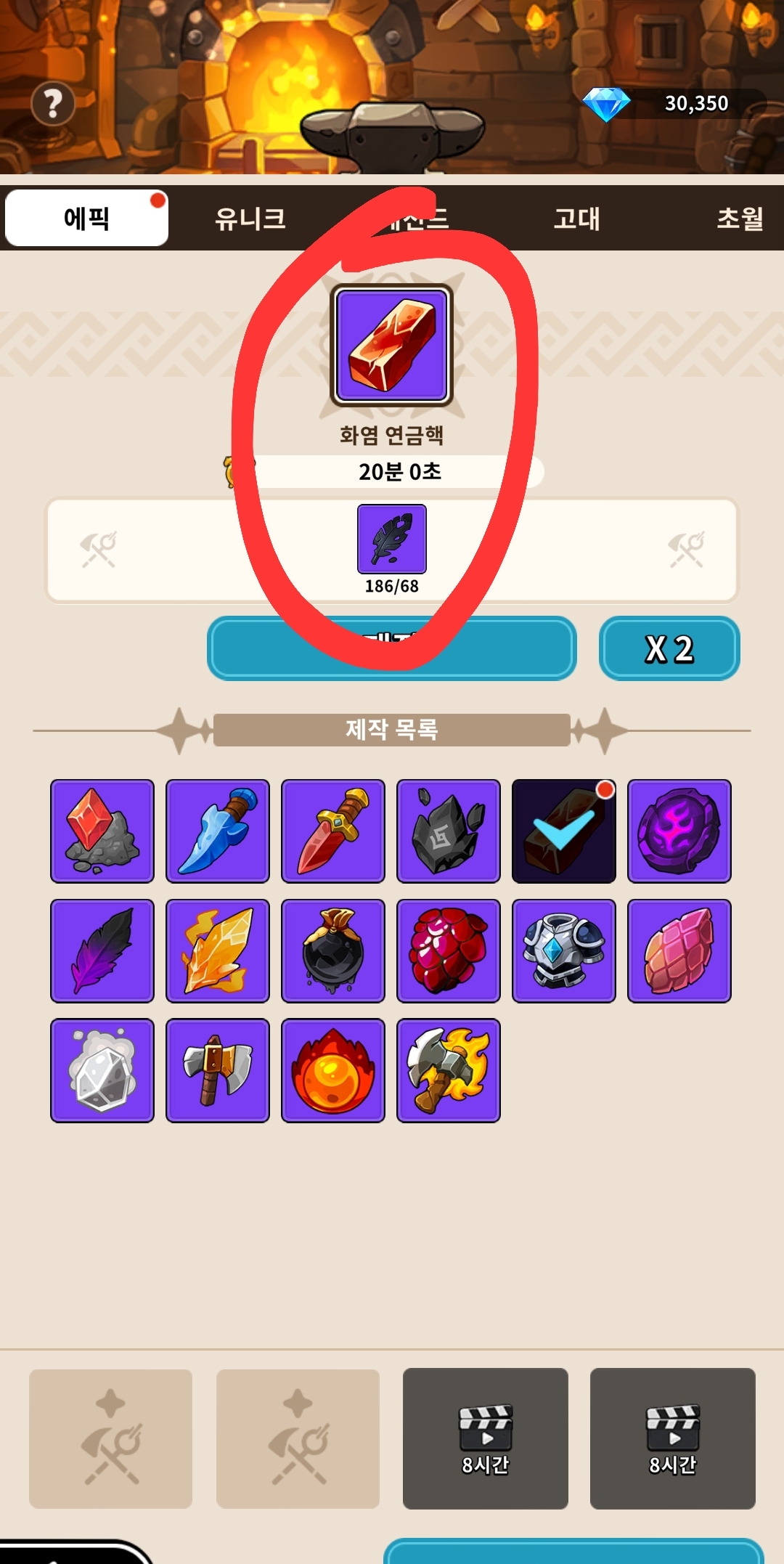Switch to the 고대 tab
This screenshot has height=1564, width=784.
[576, 219]
